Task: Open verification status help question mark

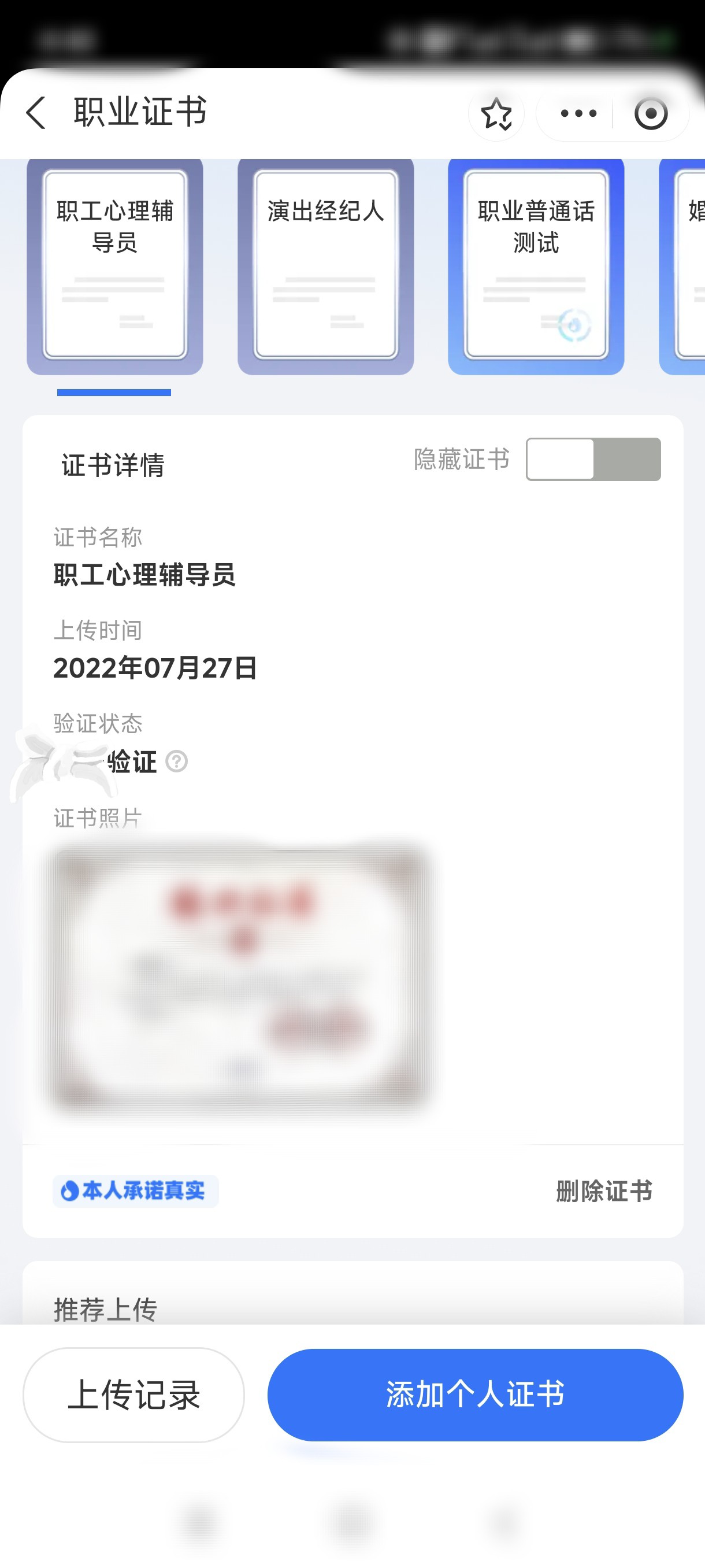Action: click(x=176, y=761)
